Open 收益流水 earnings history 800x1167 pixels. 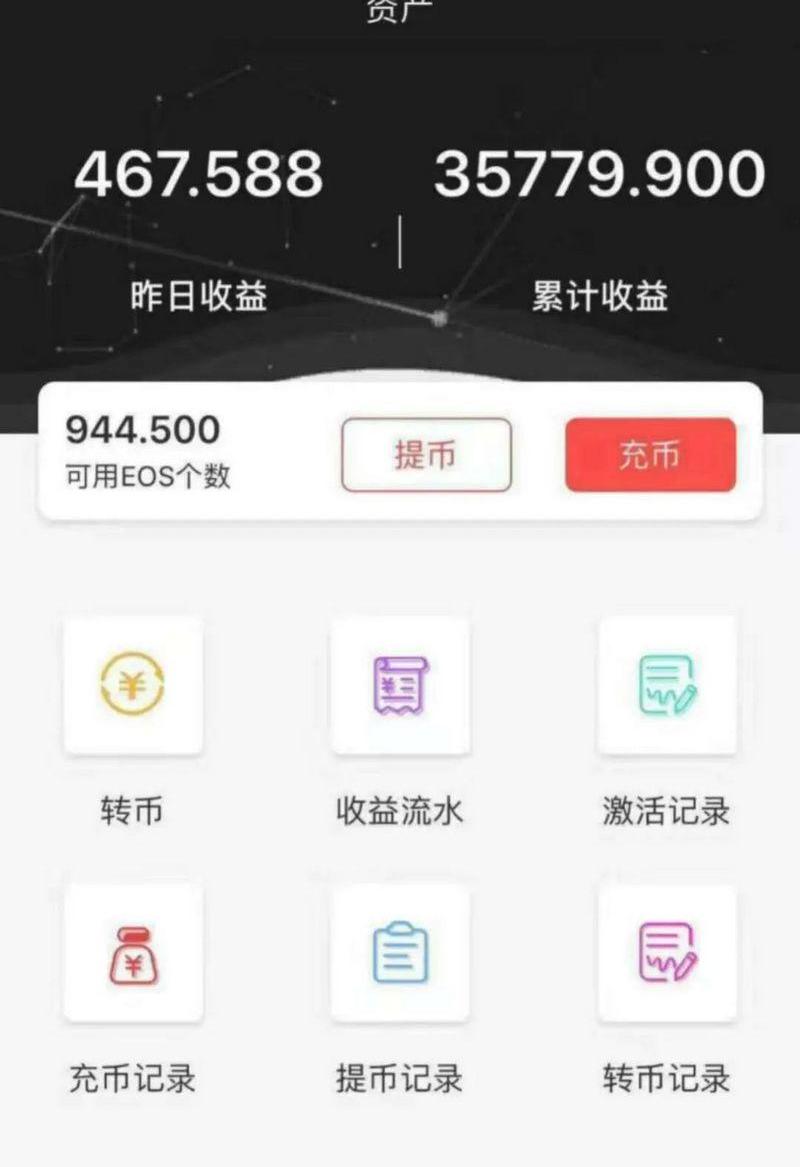400,686
